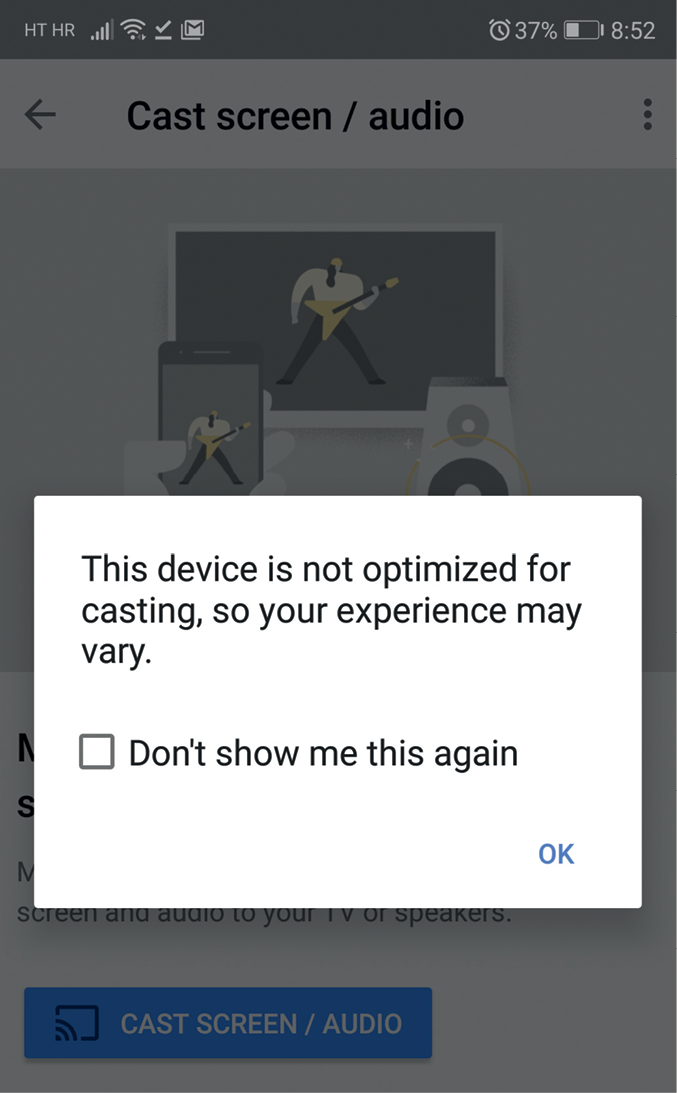Check the Don't show me this again box

(97, 752)
